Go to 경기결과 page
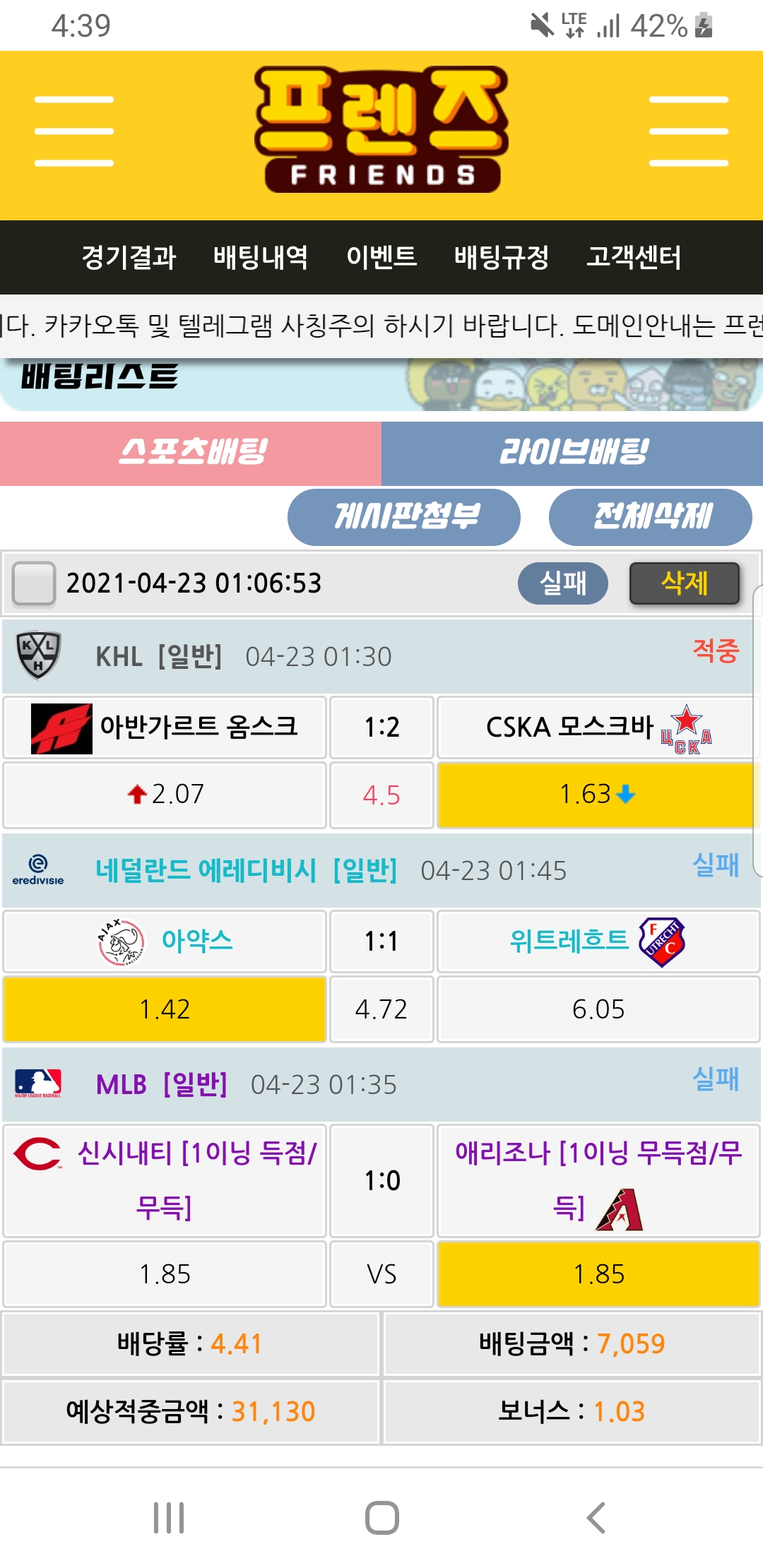Screen dimensions: 763x1568 point(129,257)
